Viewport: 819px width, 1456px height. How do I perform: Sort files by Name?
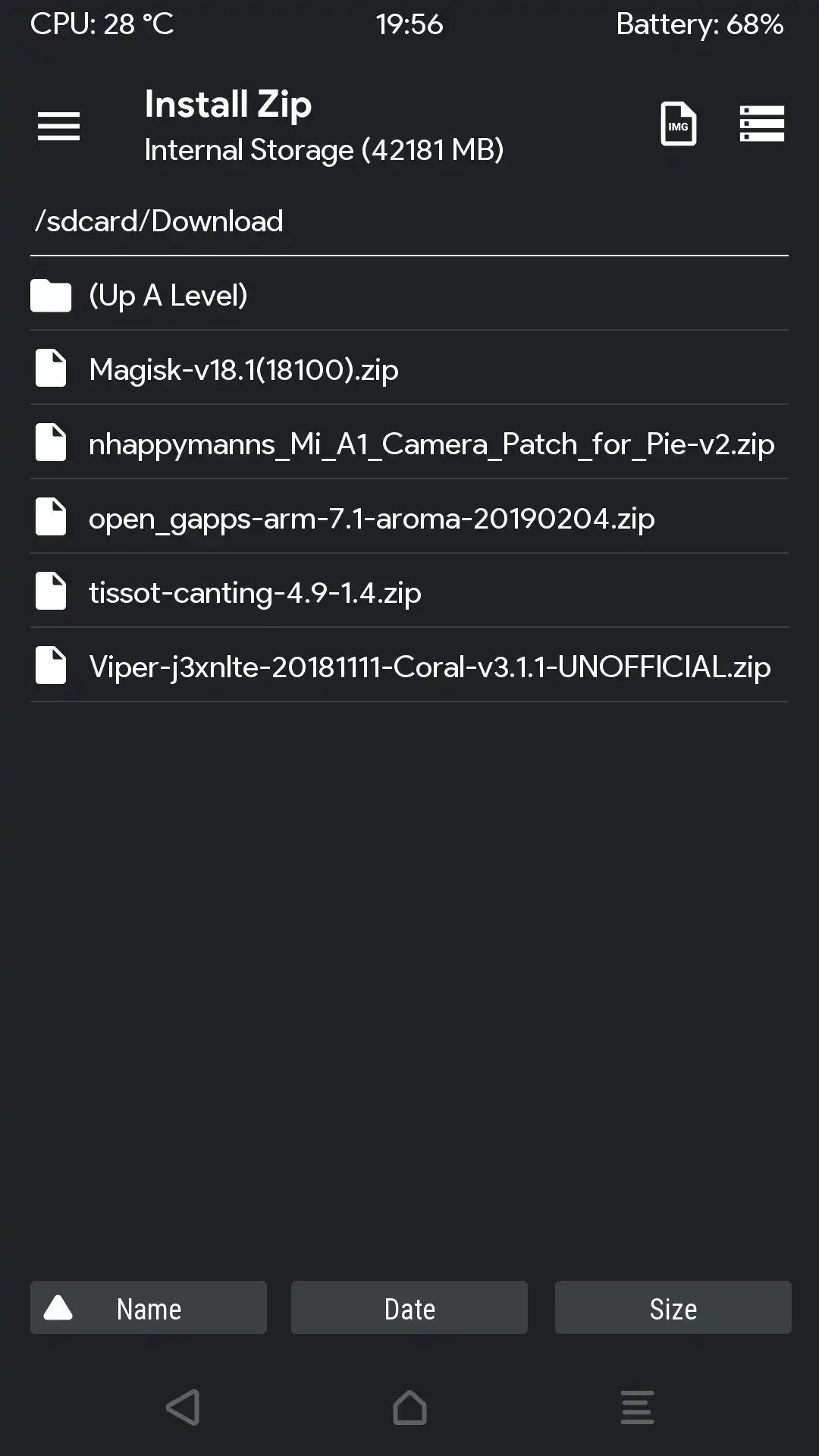[x=149, y=1308]
